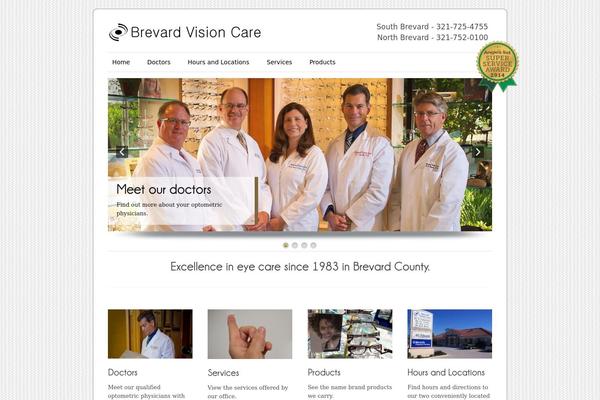Open the Services navigation item
600x400 pixels.
coord(279,62)
